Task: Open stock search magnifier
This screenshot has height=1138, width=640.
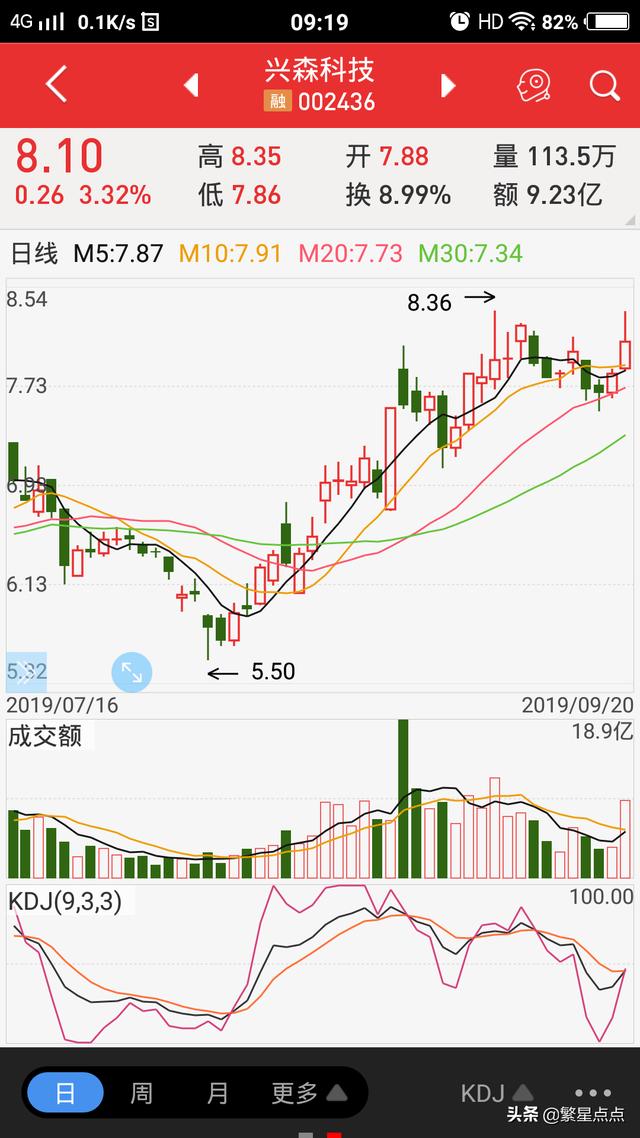Action: pos(604,86)
